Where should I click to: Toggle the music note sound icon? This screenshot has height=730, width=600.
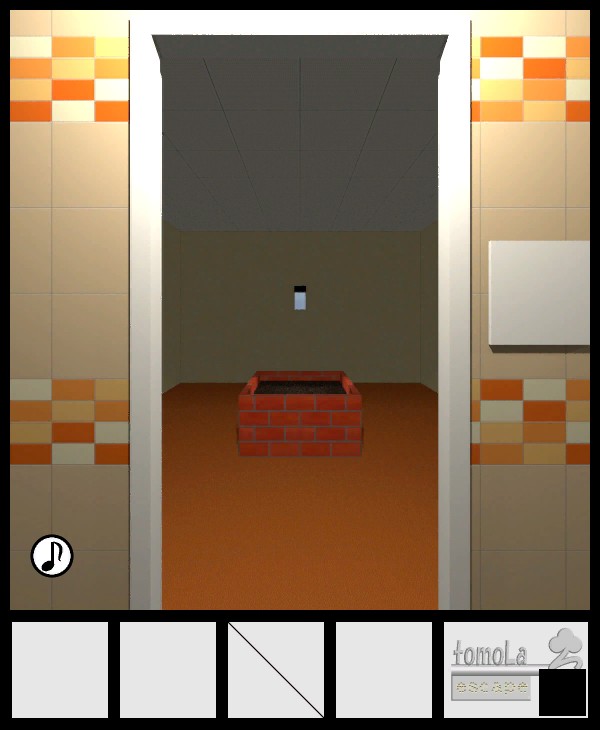click(x=52, y=556)
